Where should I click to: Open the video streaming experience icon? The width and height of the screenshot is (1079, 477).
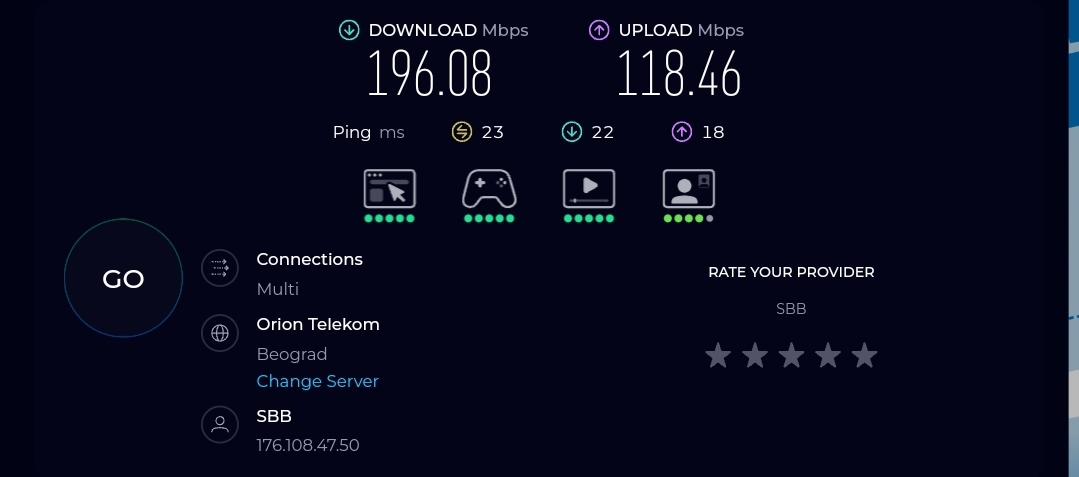click(589, 188)
